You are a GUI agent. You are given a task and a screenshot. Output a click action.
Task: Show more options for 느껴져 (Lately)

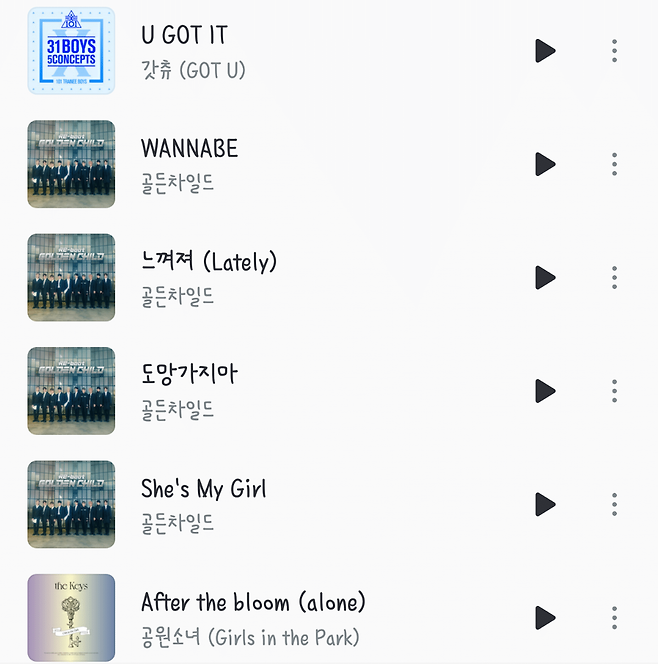(x=614, y=277)
